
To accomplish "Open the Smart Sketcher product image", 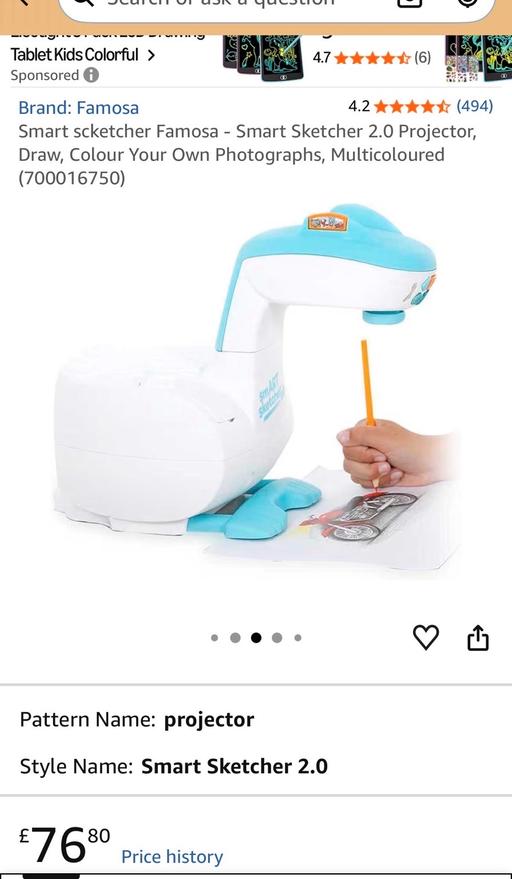I will [x=256, y=387].
